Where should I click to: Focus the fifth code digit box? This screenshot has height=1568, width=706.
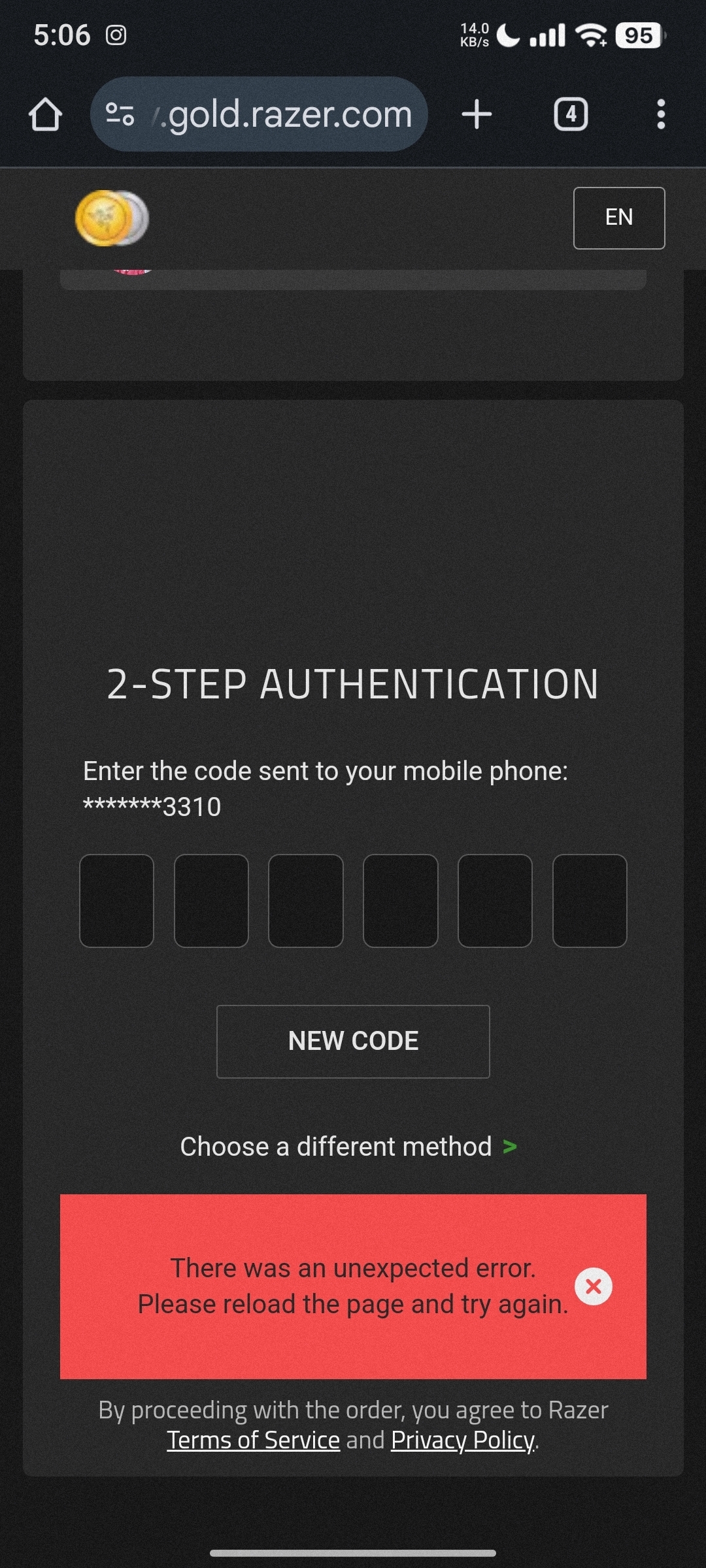495,900
